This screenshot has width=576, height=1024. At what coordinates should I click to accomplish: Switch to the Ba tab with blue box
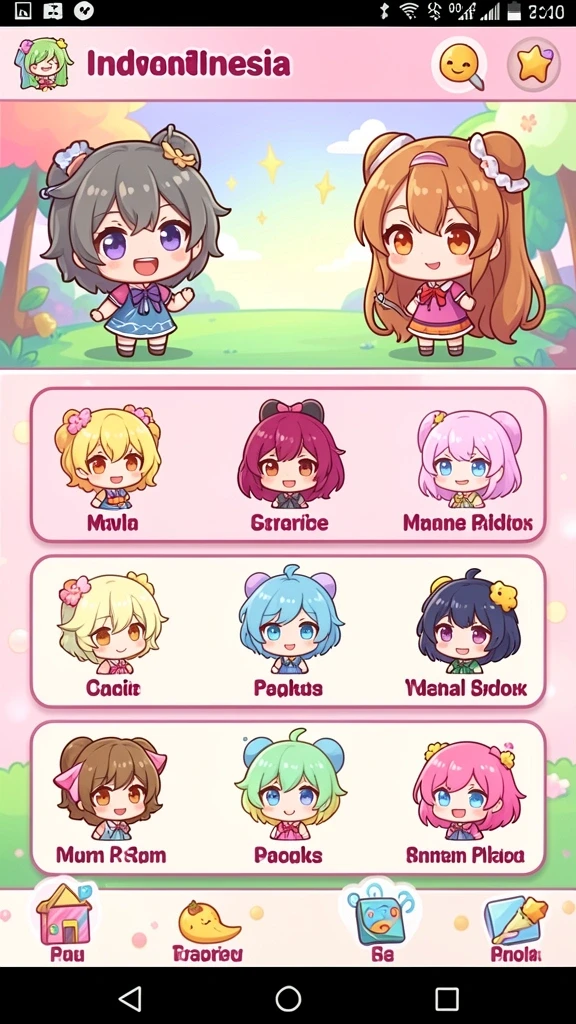point(381,923)
